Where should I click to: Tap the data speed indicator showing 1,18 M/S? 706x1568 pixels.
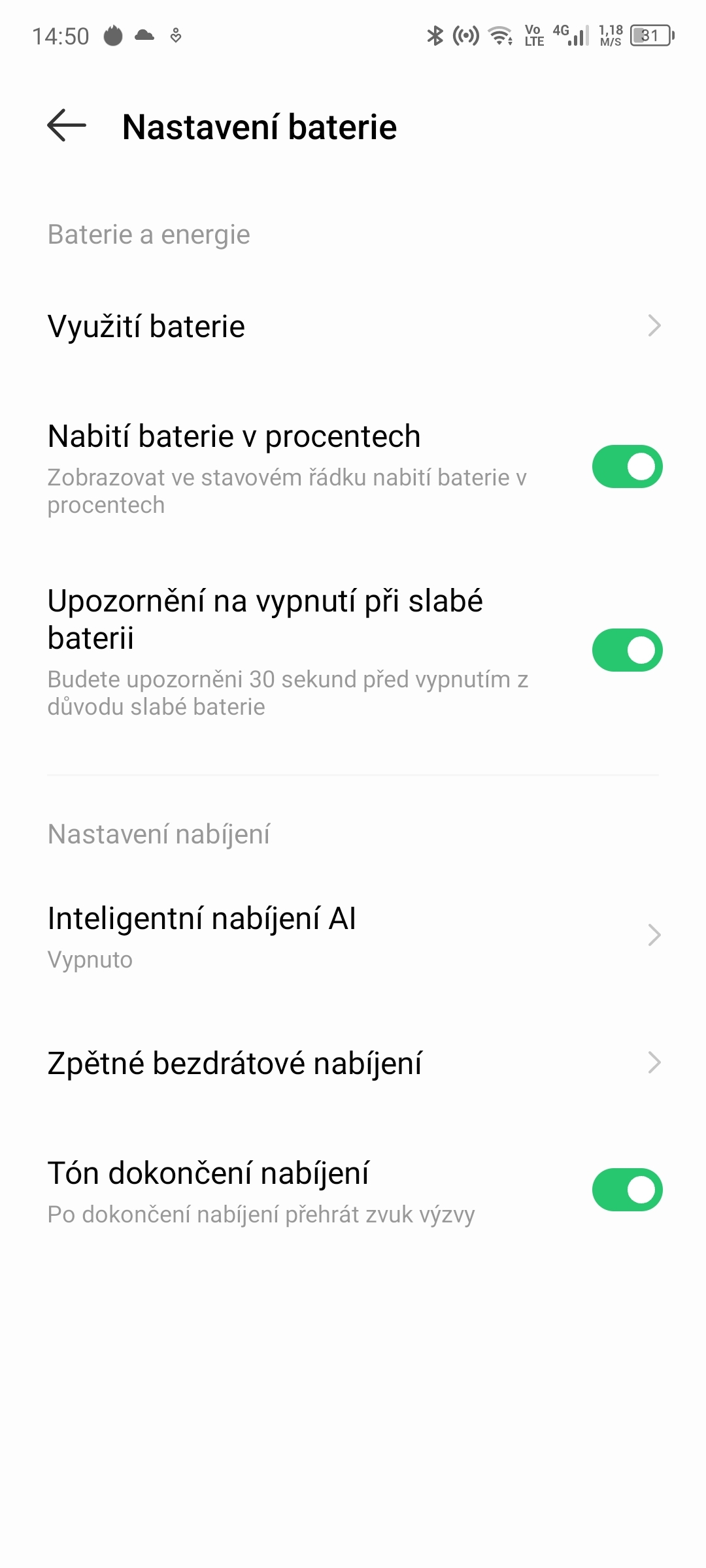pos(610,36)
